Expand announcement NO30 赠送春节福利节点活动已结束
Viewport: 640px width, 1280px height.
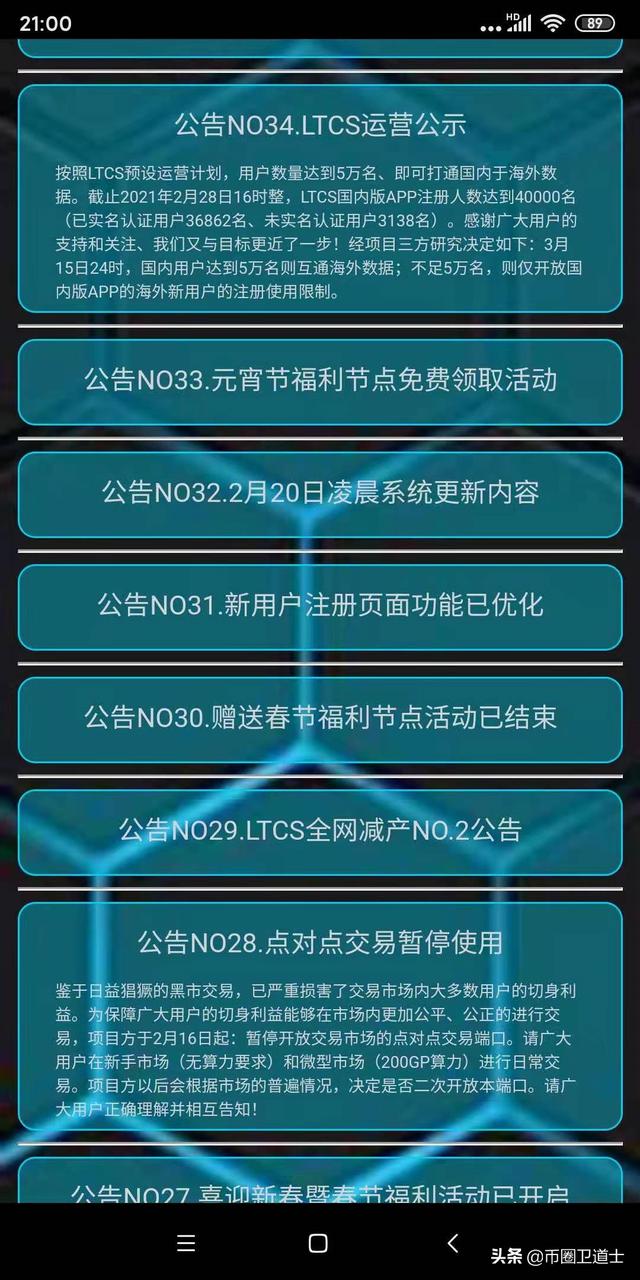point(320,718)
